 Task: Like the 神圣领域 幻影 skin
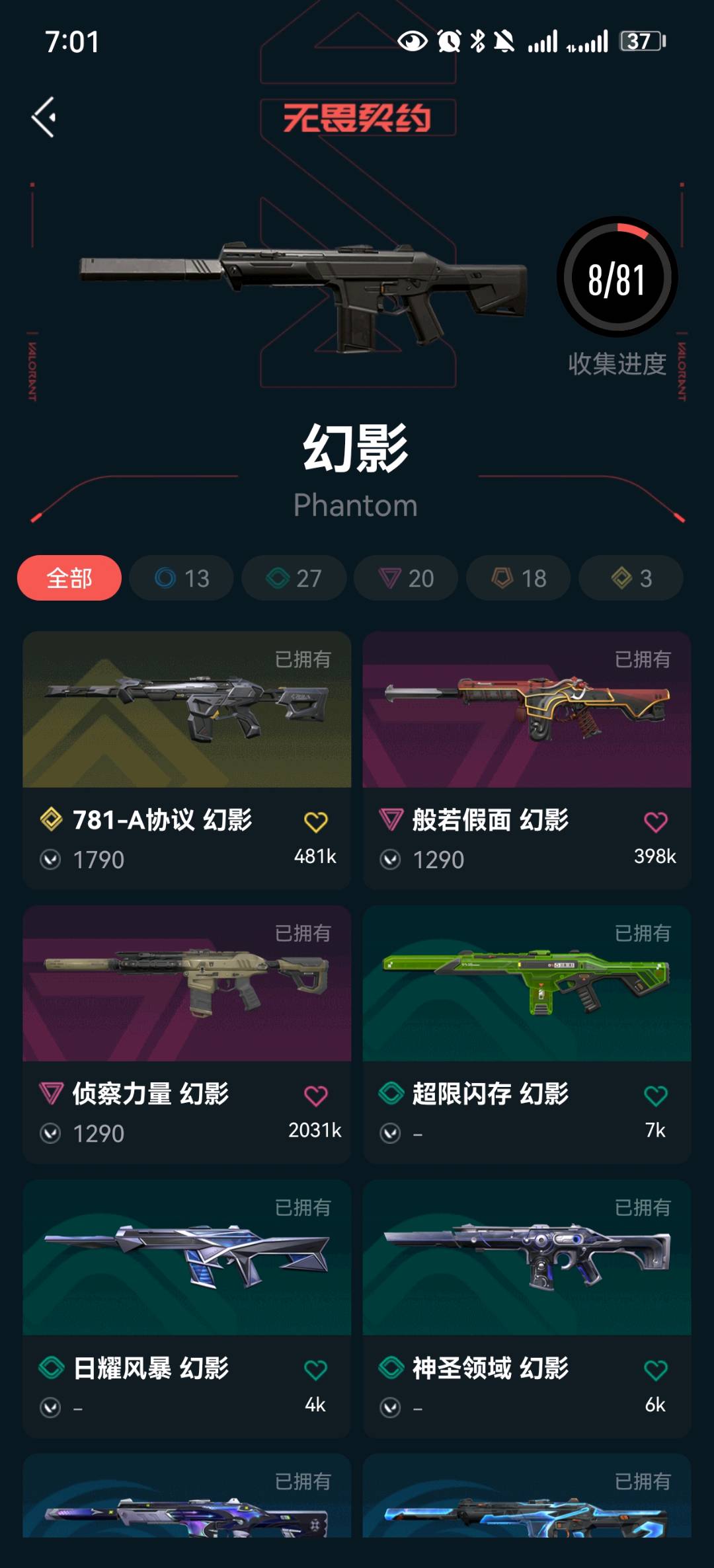coord(655,1370)
